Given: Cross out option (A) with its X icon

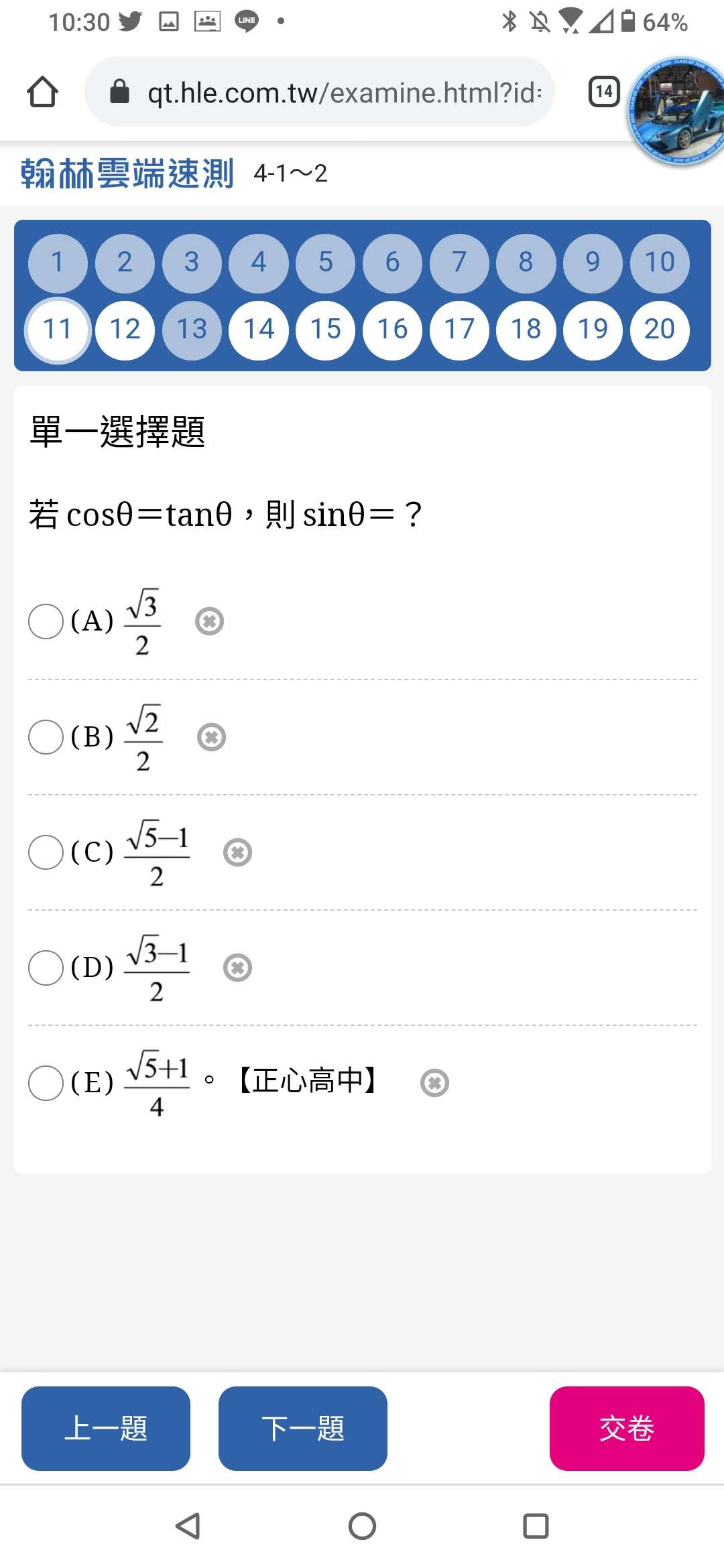Looking at the screenshot, I should [209, 621].
